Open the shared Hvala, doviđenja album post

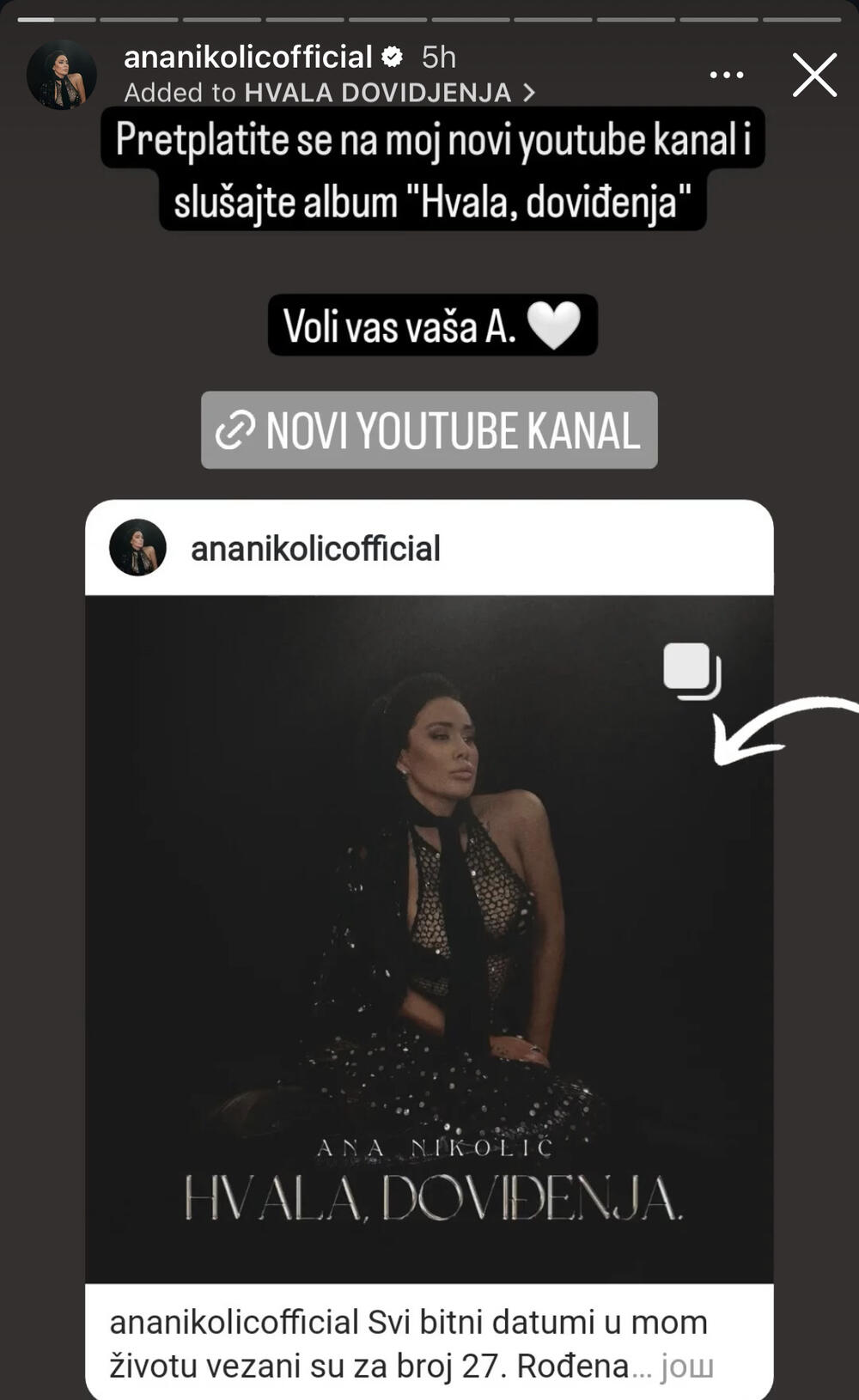429,938
